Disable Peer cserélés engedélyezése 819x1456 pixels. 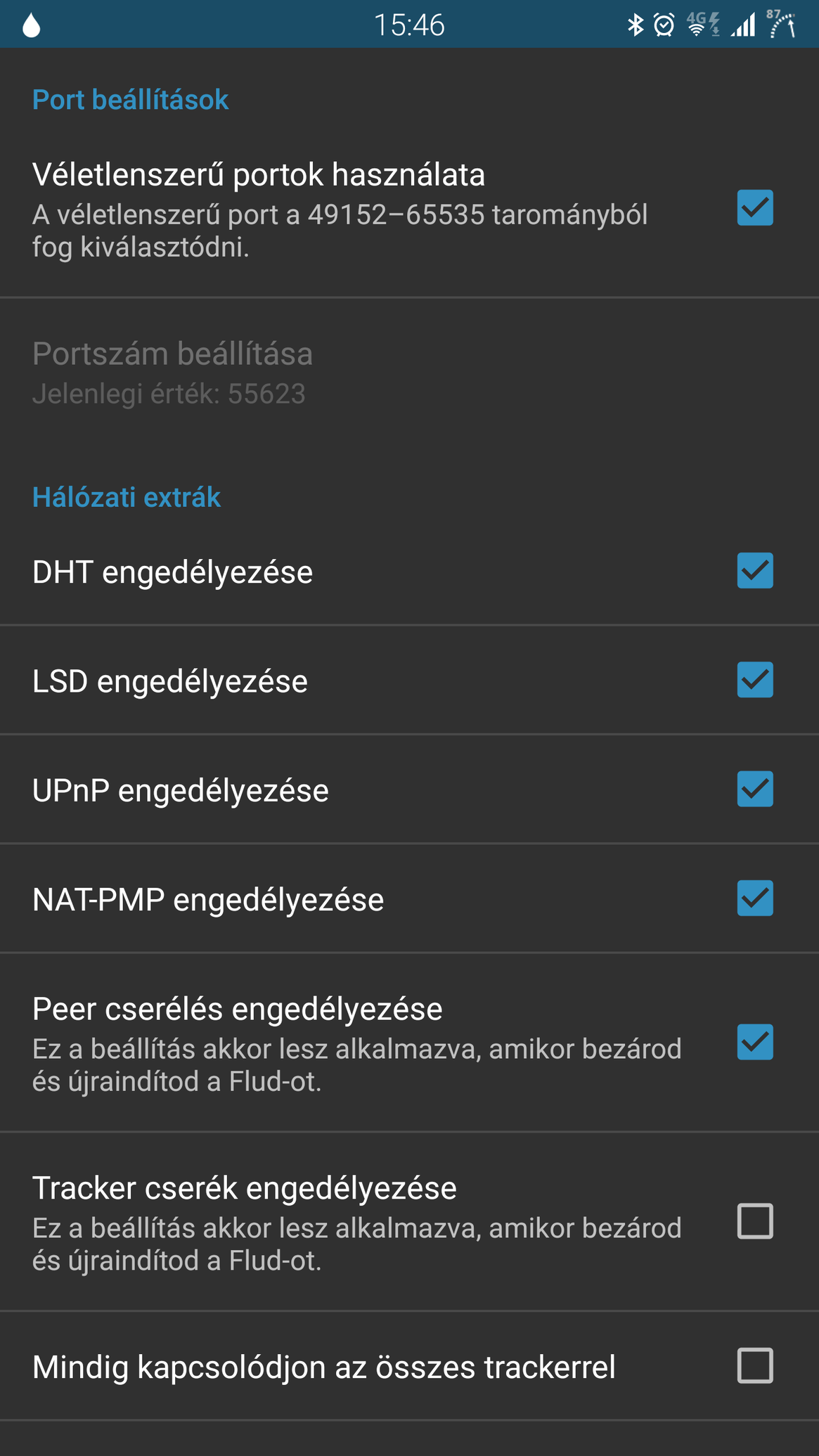(755, 1042)
